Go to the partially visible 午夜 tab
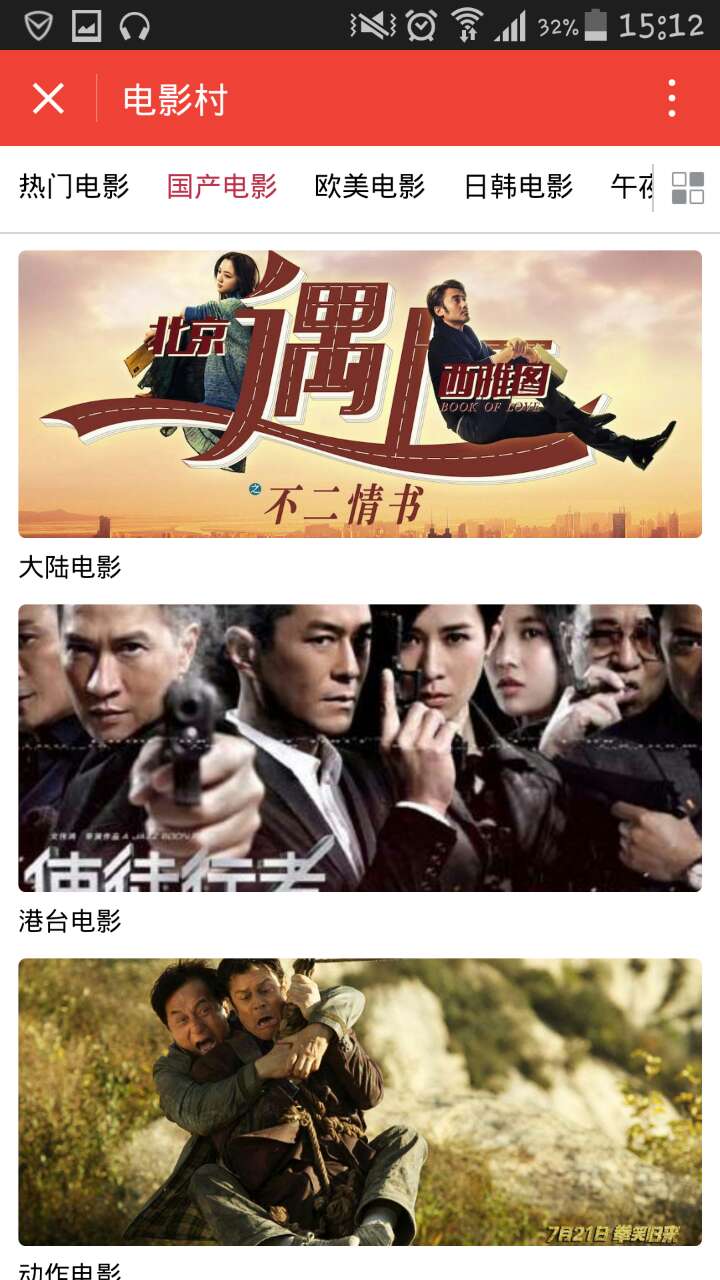Image resolution: width=720 pixels, height=1280 pixels. (631, 186)
